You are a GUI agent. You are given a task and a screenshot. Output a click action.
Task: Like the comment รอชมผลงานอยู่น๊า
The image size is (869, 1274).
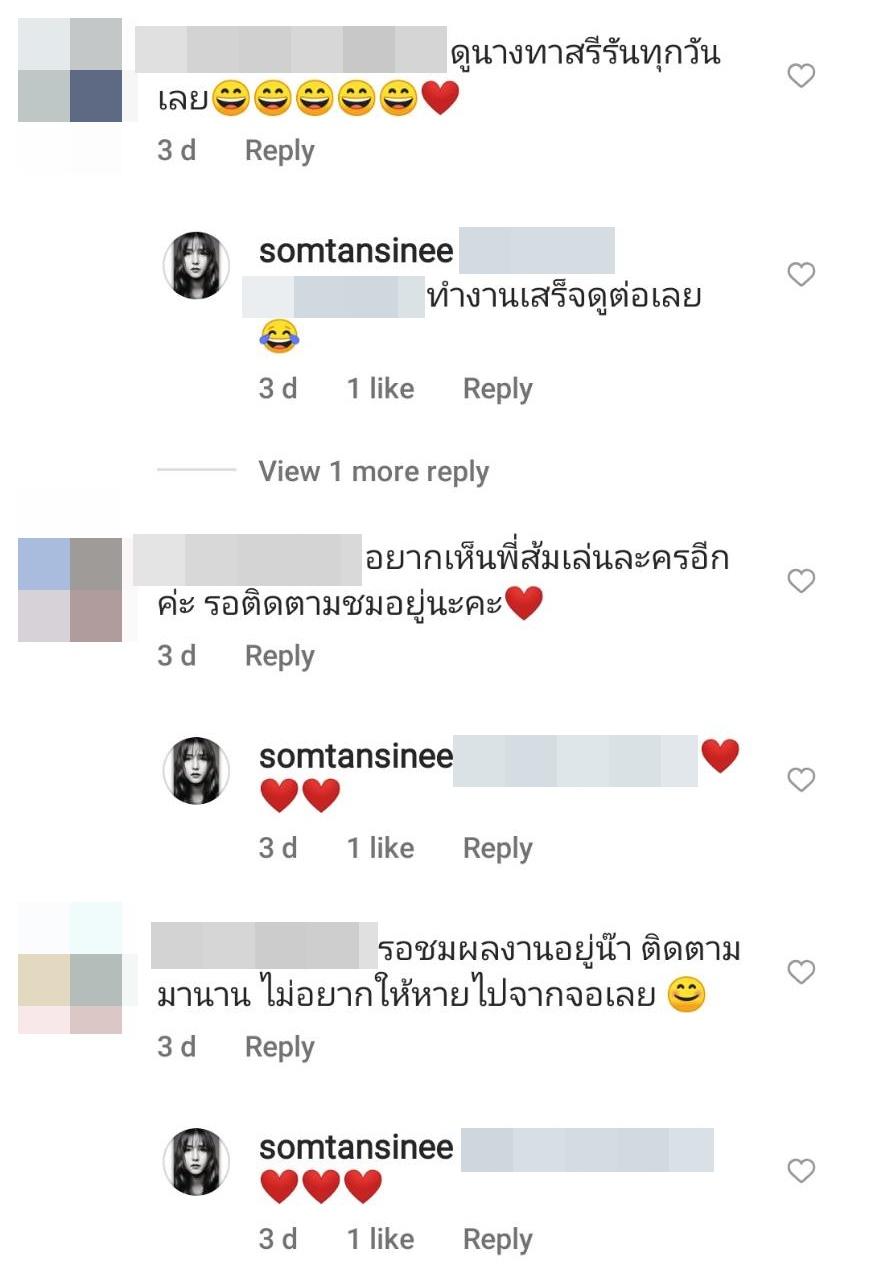[801, 971]
